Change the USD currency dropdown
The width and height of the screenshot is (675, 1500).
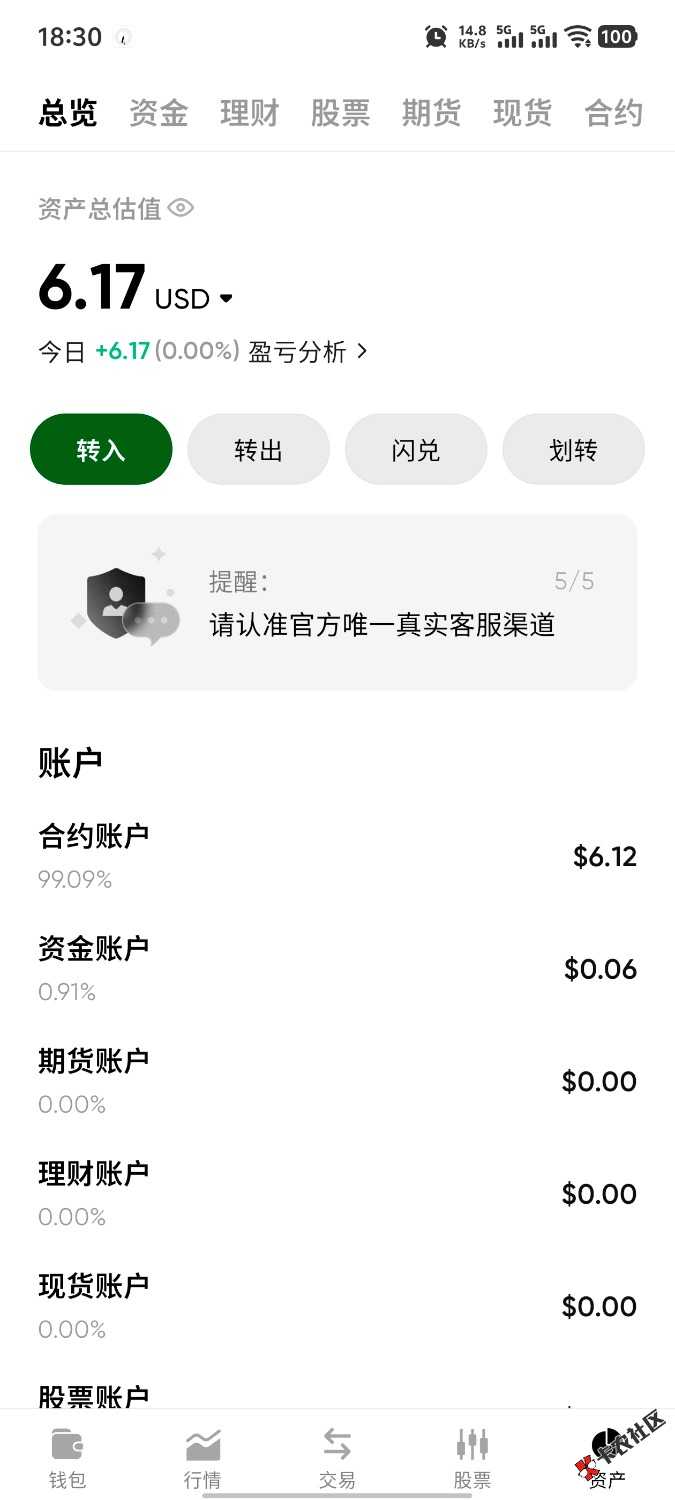(194, 299)
